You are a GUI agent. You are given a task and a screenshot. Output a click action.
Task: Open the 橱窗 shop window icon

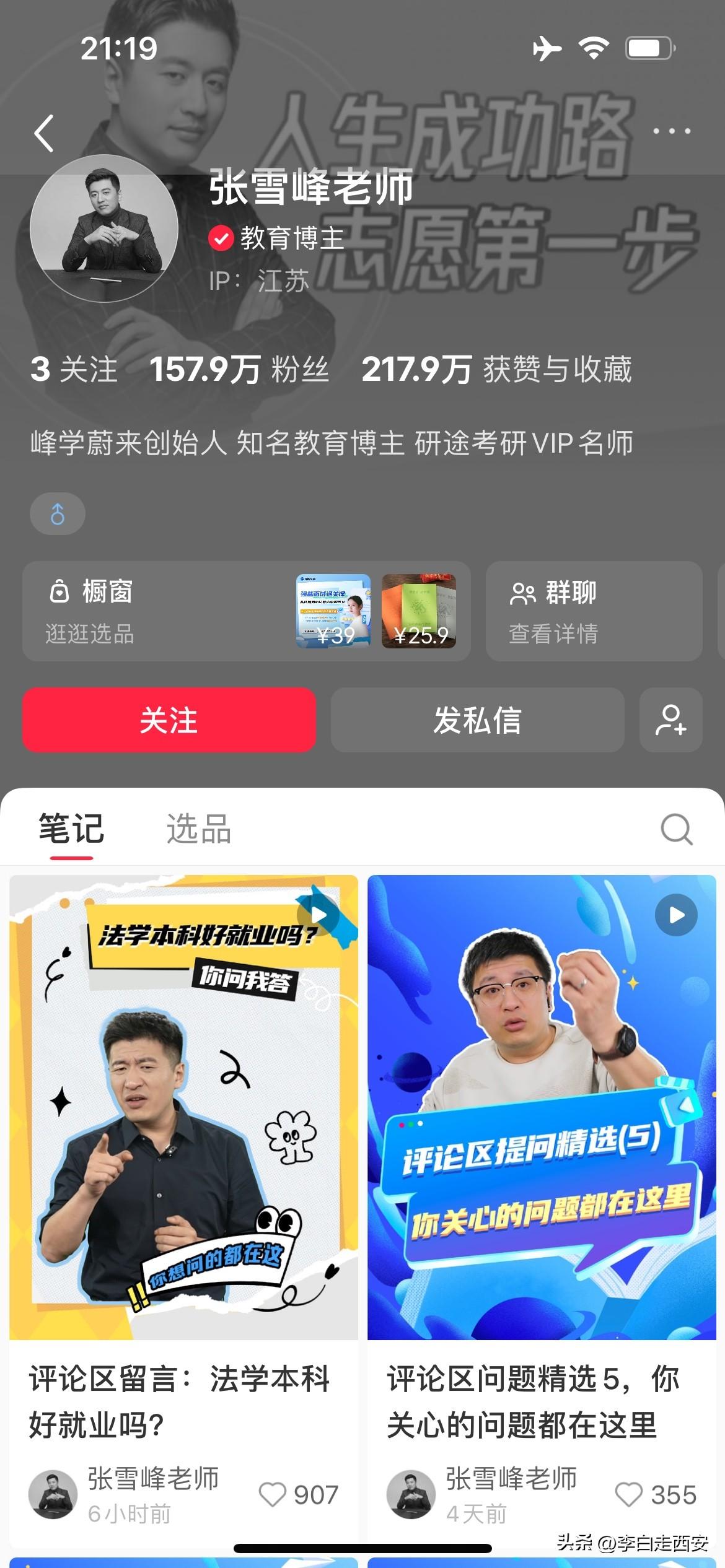click(59, 592)
